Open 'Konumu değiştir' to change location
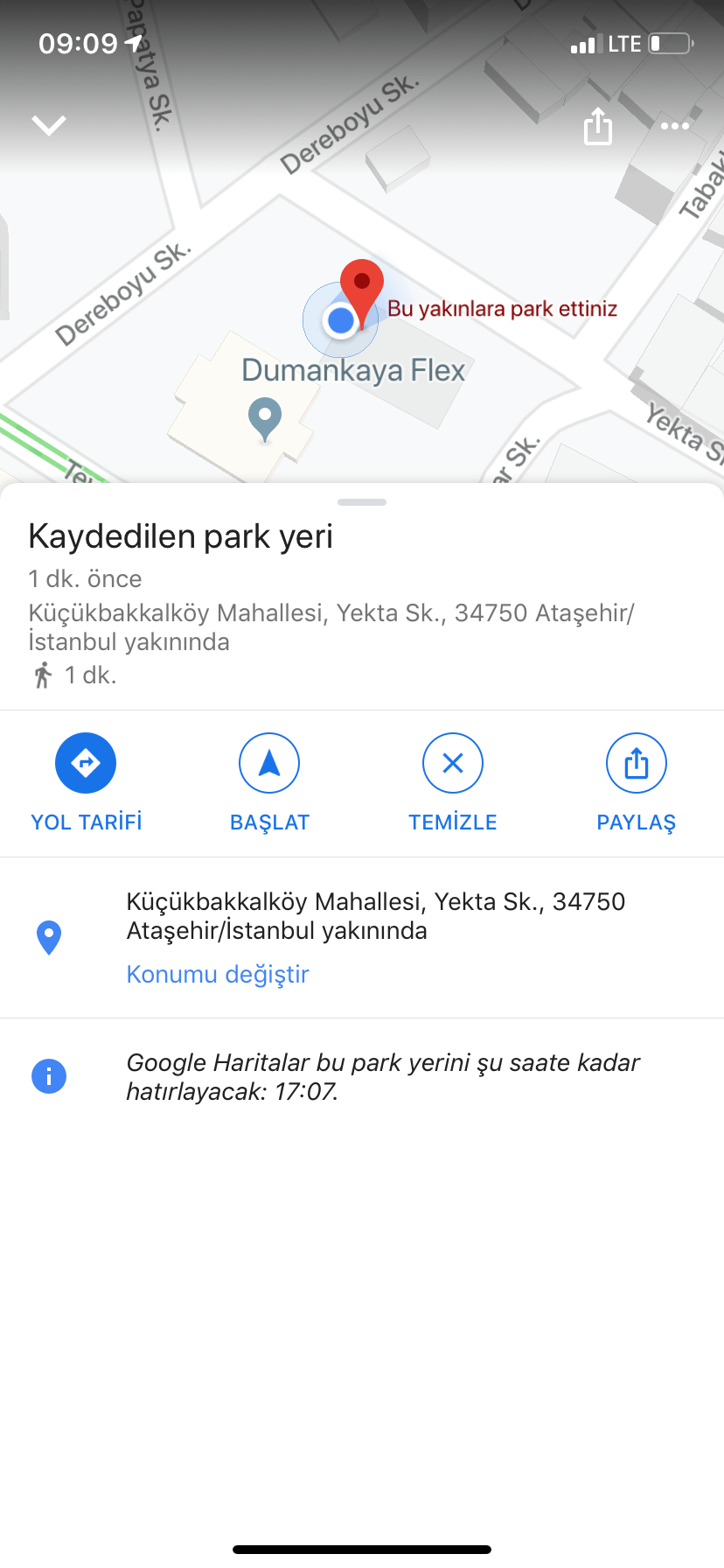The image size is (724, 1568). pos(217,974)
